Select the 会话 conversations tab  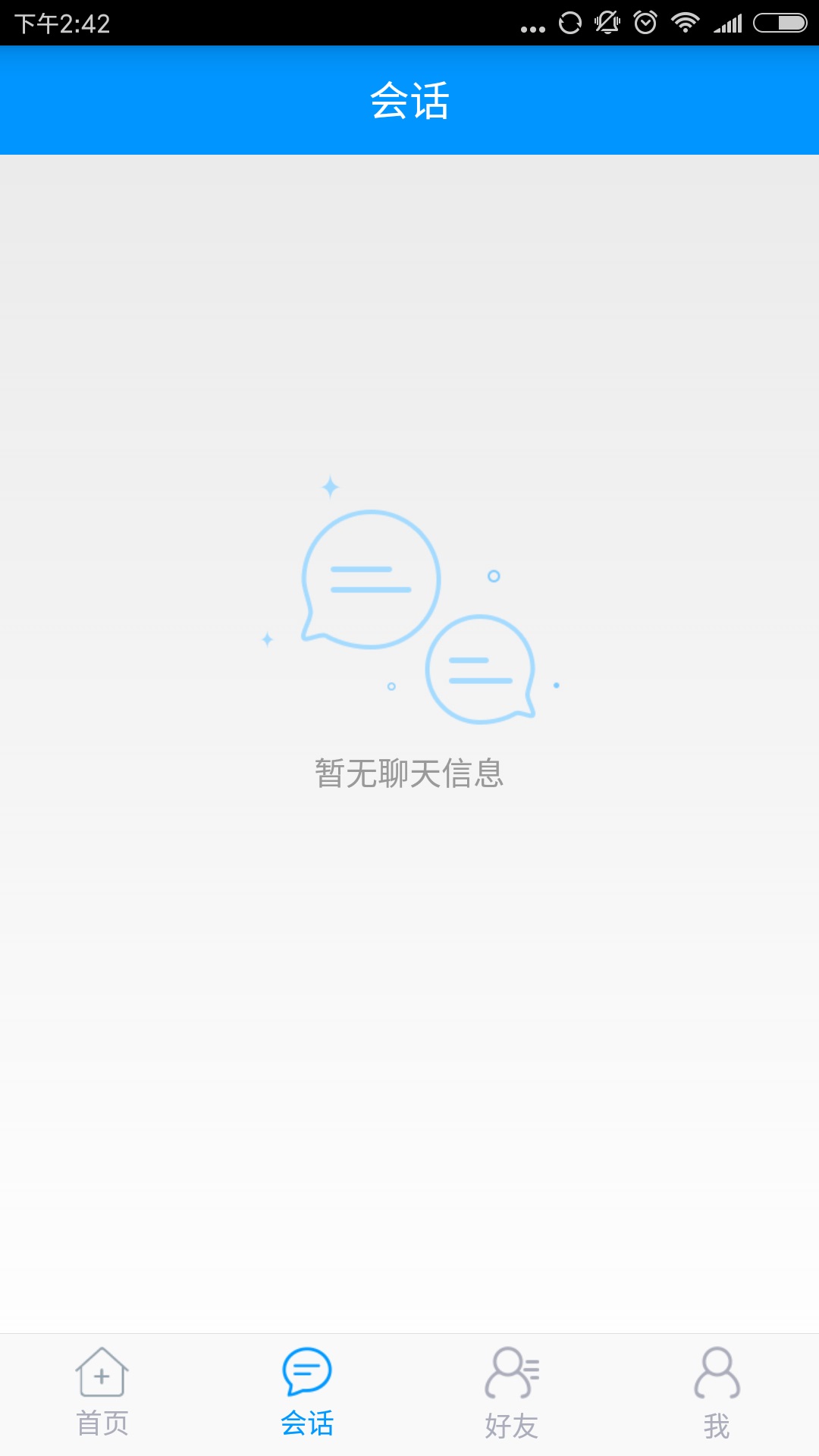point(307,1394)
